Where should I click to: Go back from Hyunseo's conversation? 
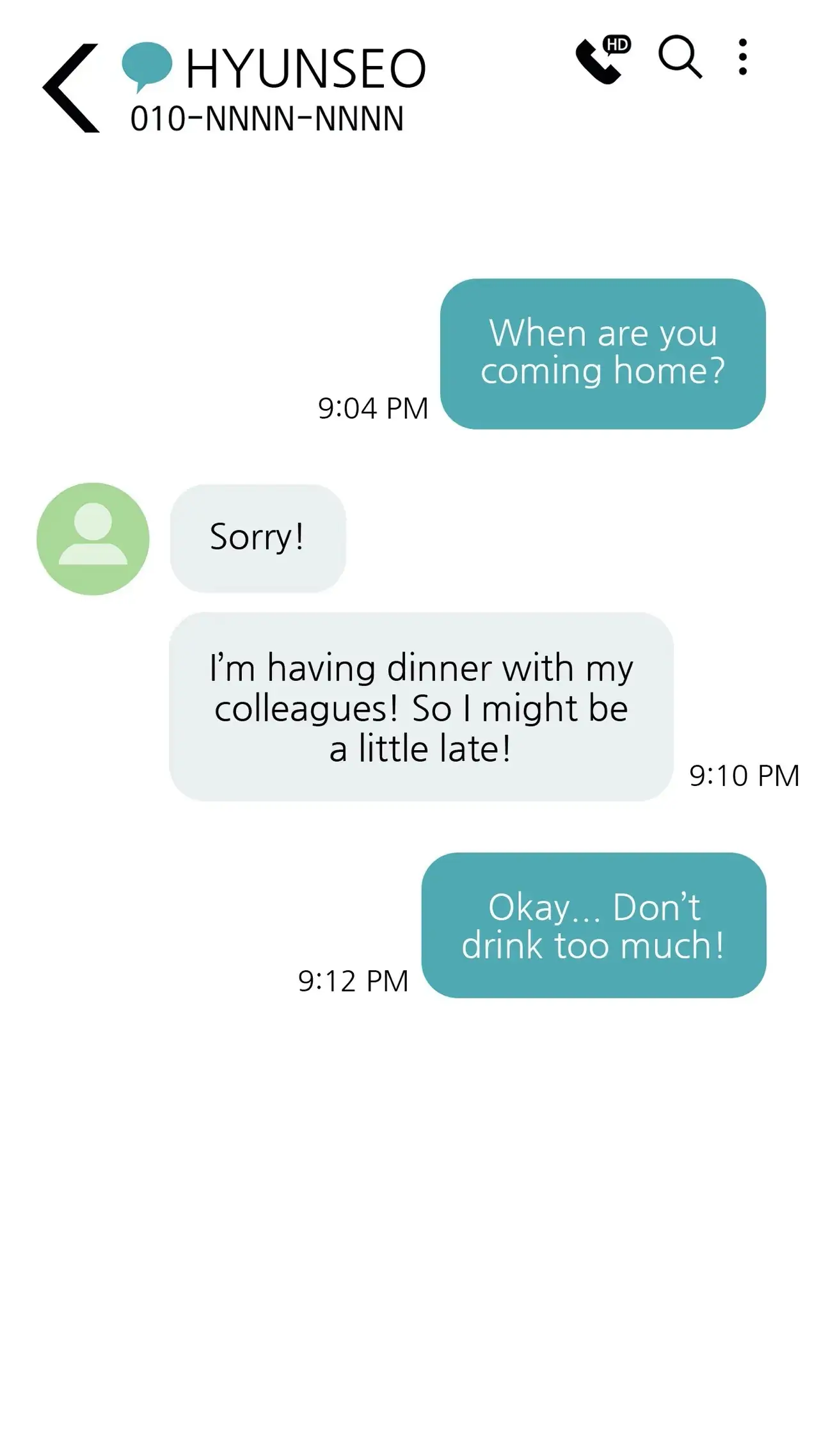pyautogui.click(x=71, y=88)
